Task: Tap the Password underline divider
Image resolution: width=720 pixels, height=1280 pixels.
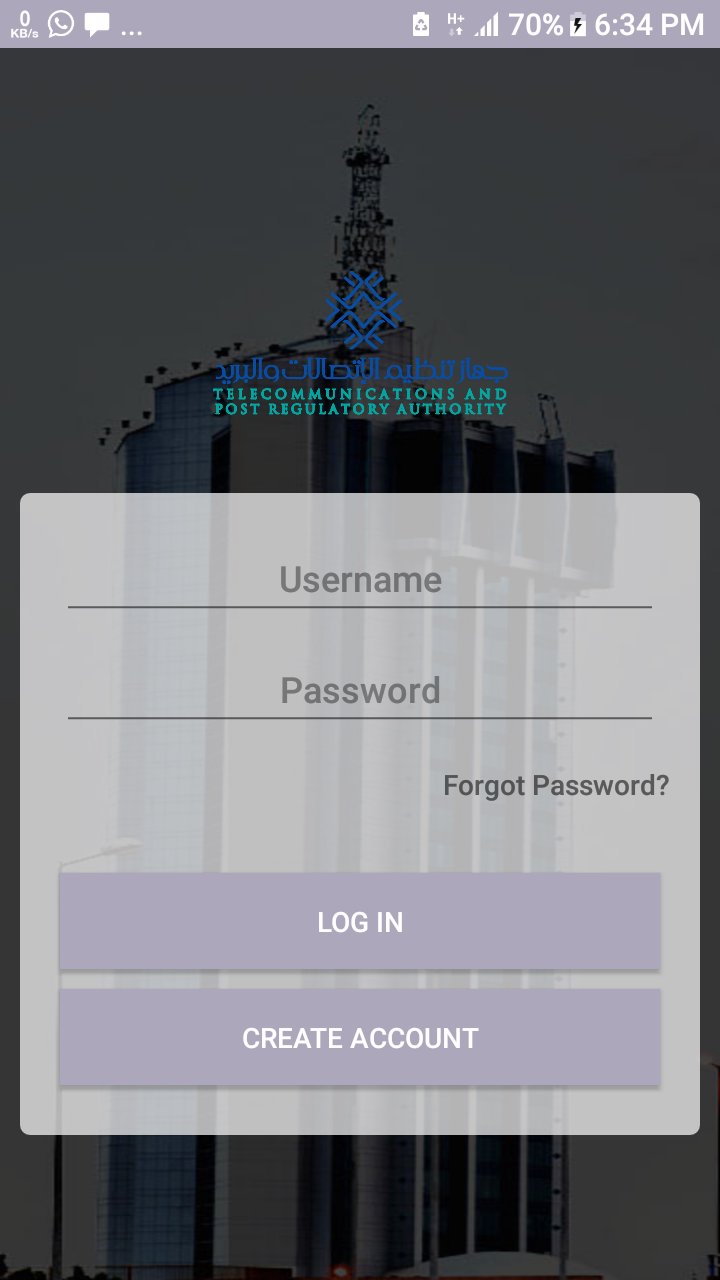Action: tap(360, 718)
